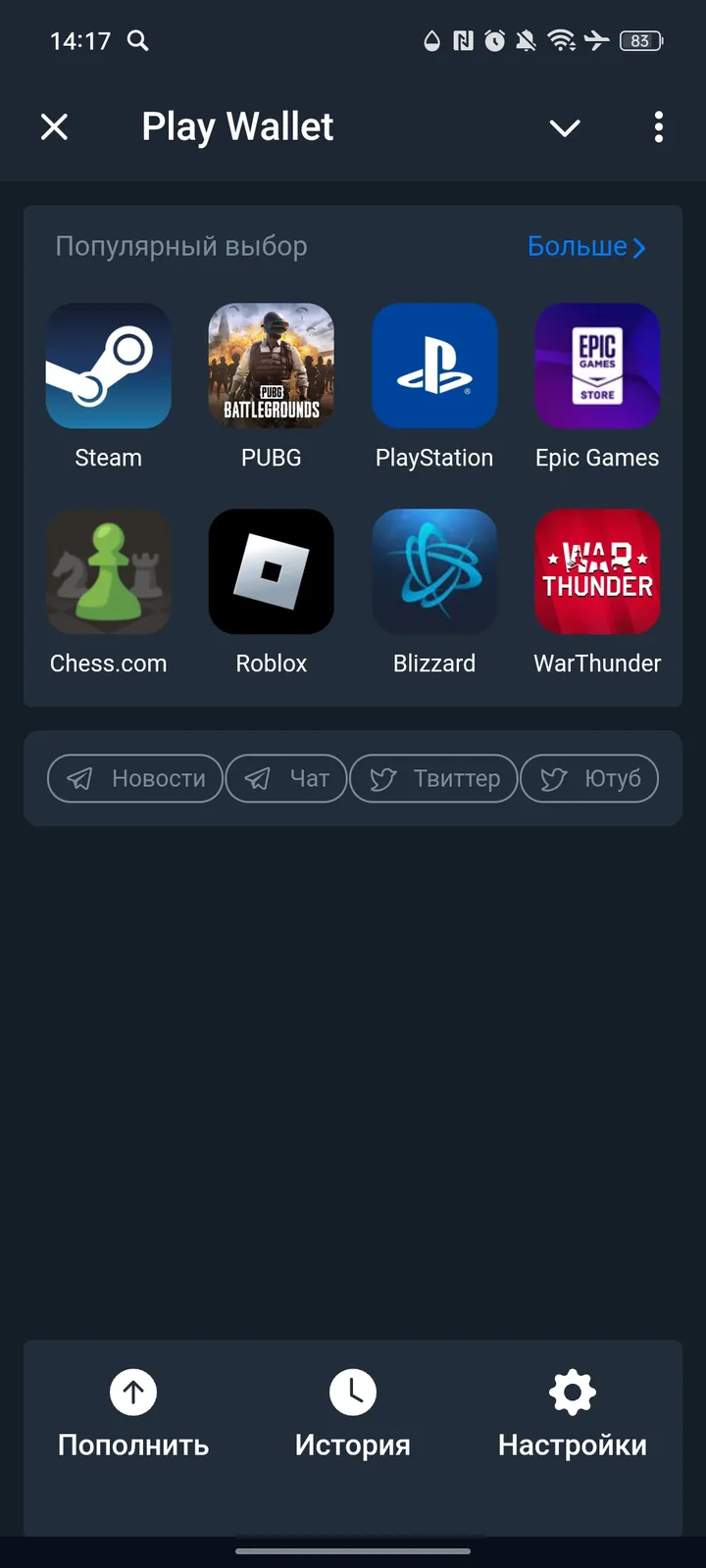Open the Steam top-up icon
This screenshot has width=706, height=1568.
coord(108,367)
